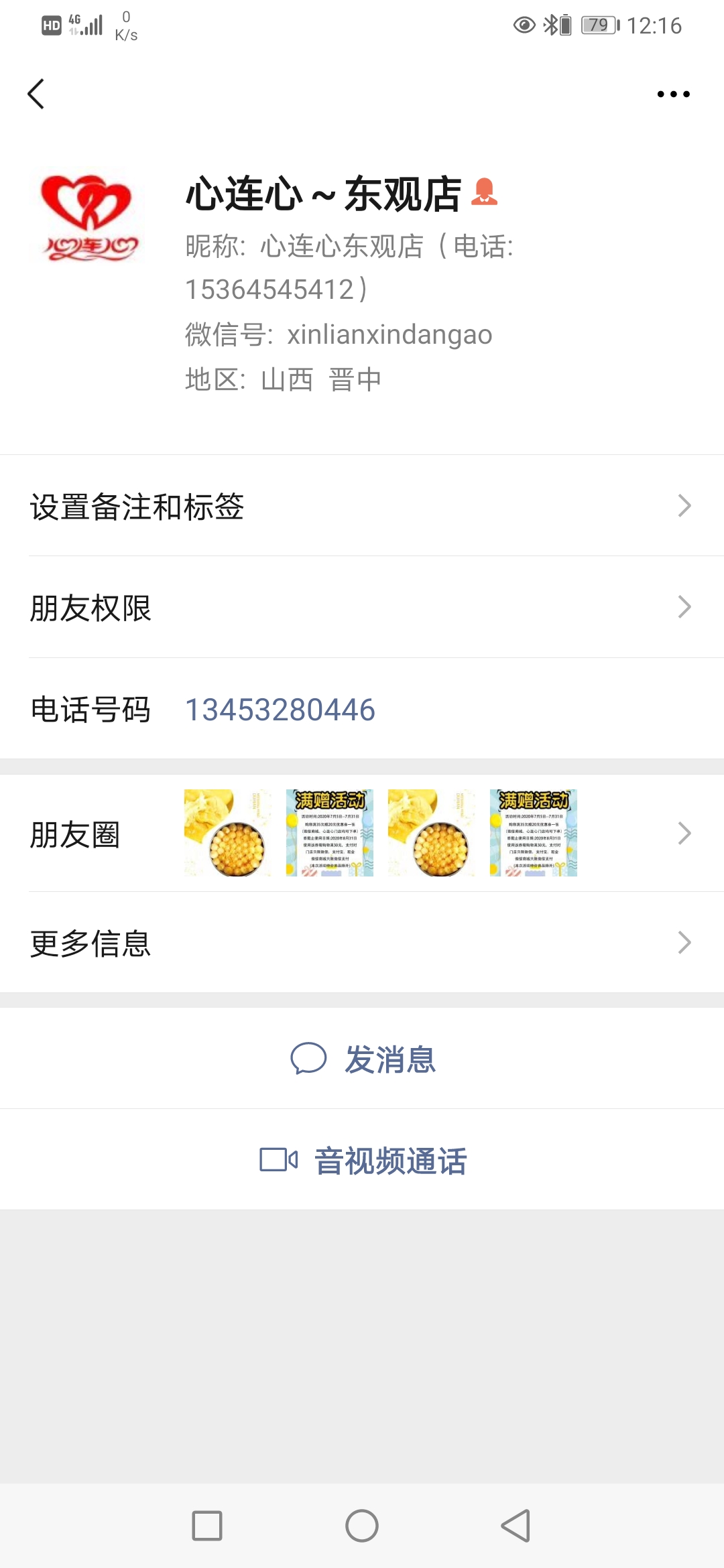Open the system recent apps view
724x1568 pixels.
click(207, 1526)
